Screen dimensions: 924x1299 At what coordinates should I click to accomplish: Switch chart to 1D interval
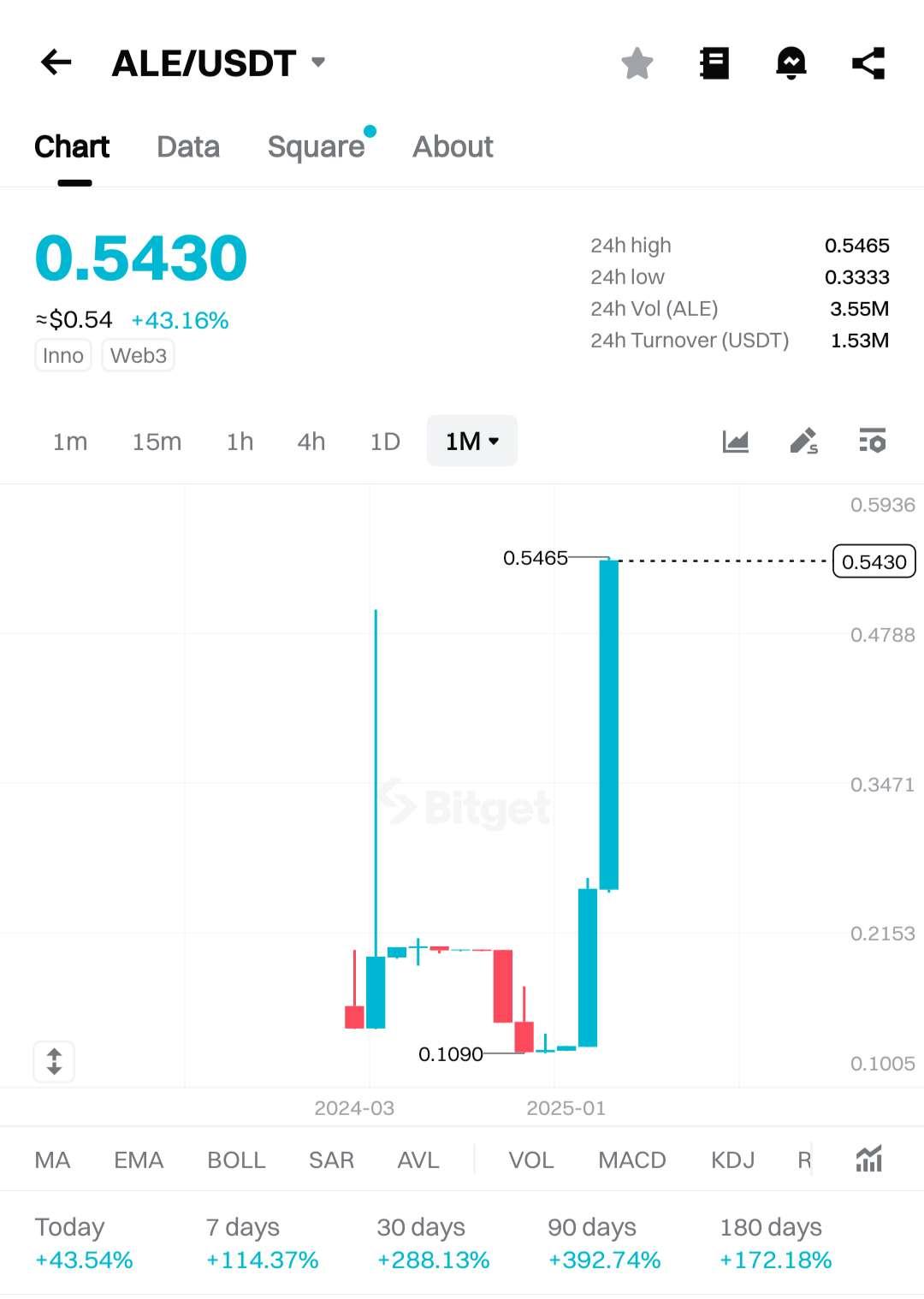[x=385, y=442]
